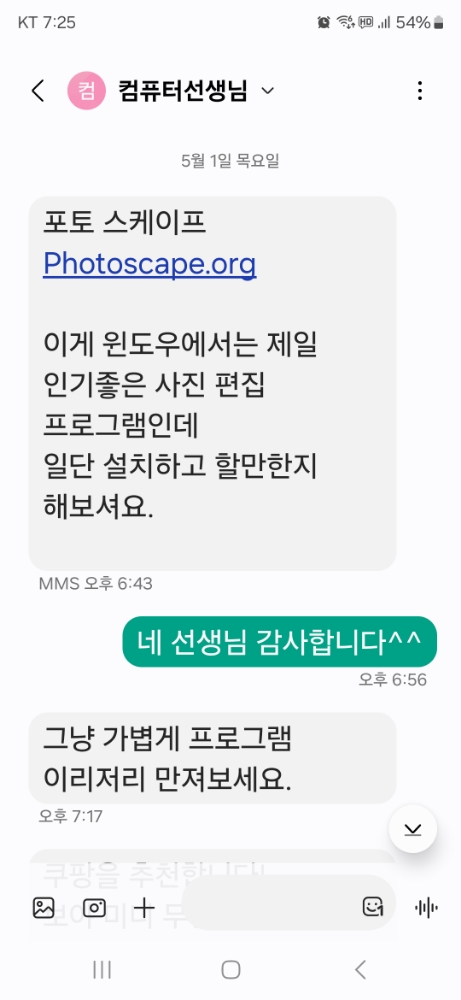This screenshot has height=1000, width=461.
Task: Expand the dropdown arrow beside 컴퓨터선생님
Action: click(268, 91)
